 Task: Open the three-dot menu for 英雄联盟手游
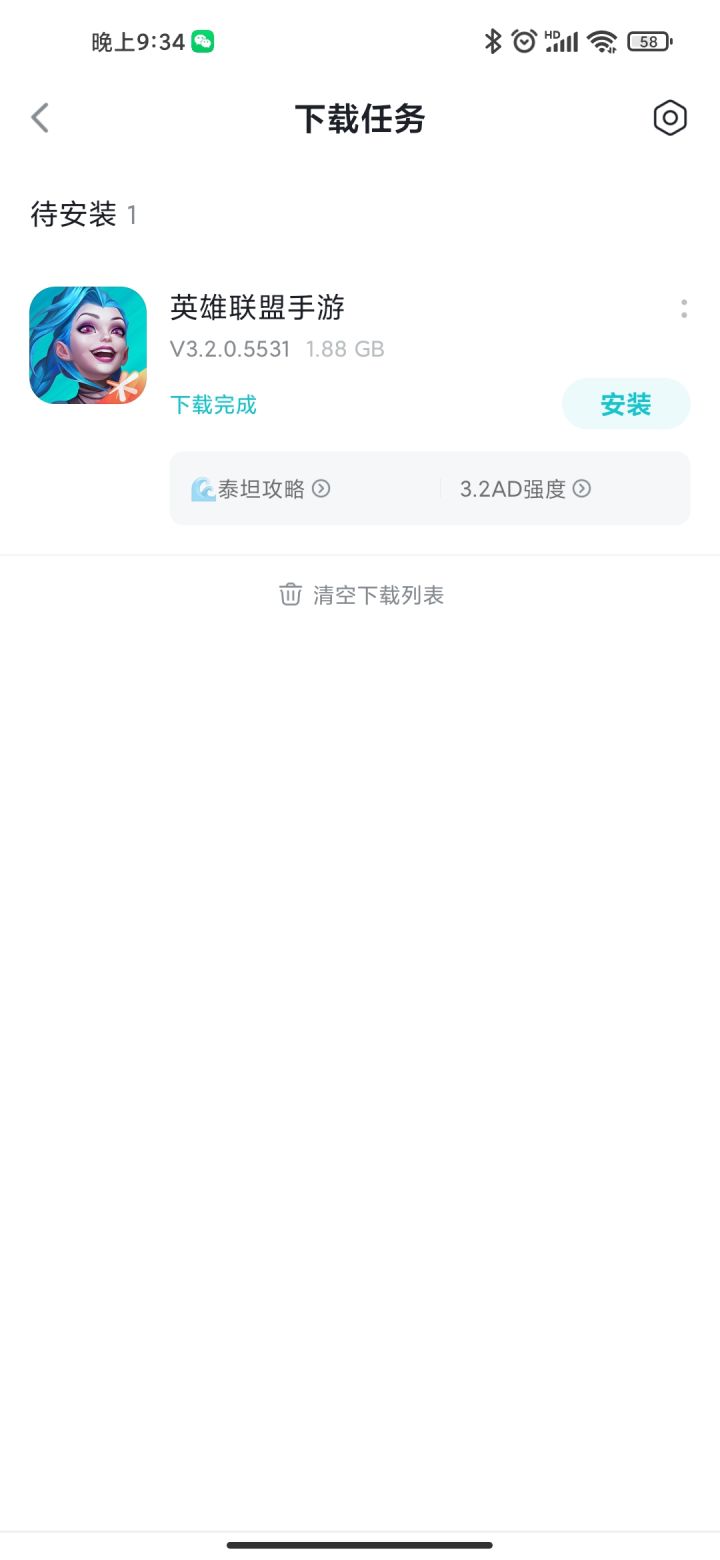point(684,308)
